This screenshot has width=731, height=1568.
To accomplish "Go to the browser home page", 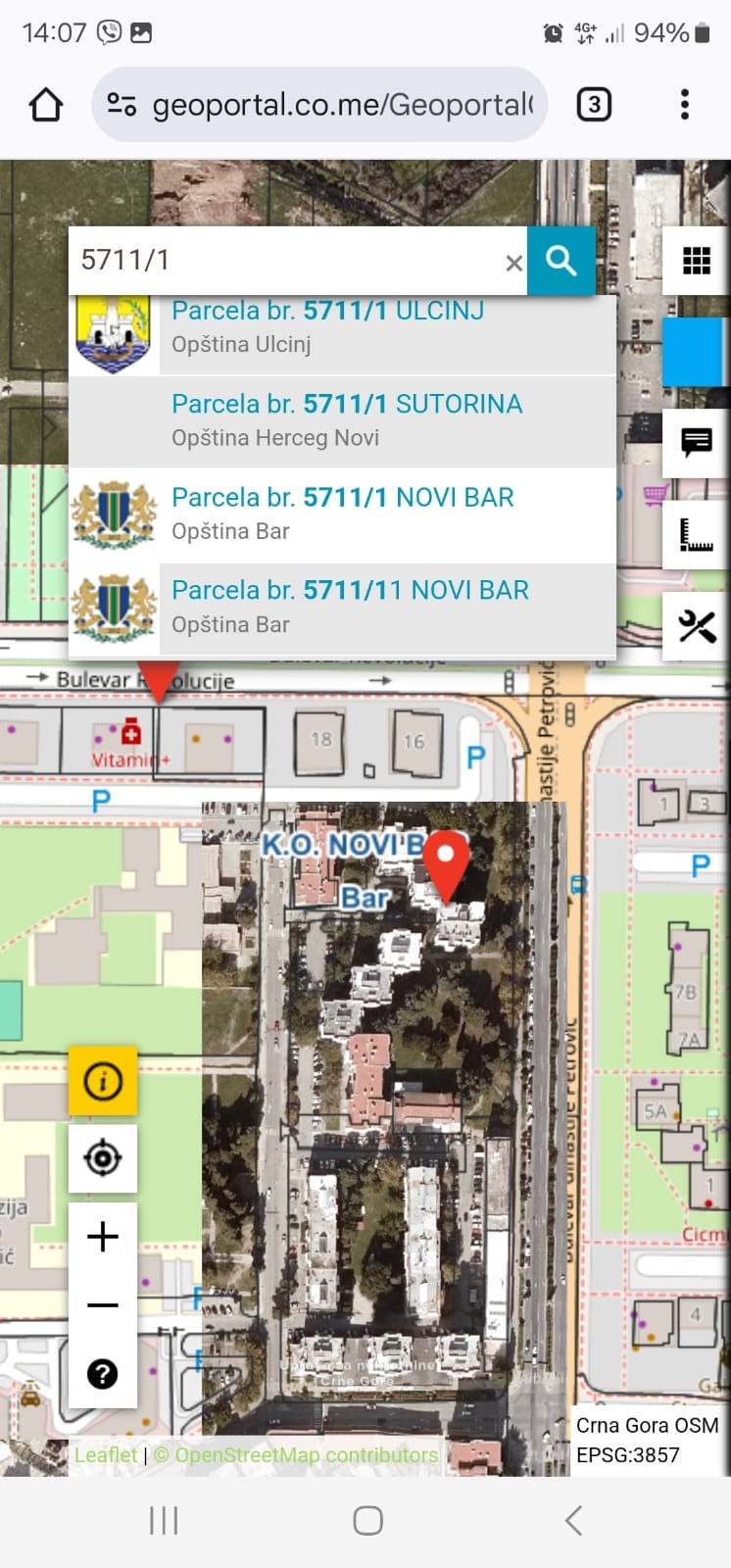I will 46,104.
